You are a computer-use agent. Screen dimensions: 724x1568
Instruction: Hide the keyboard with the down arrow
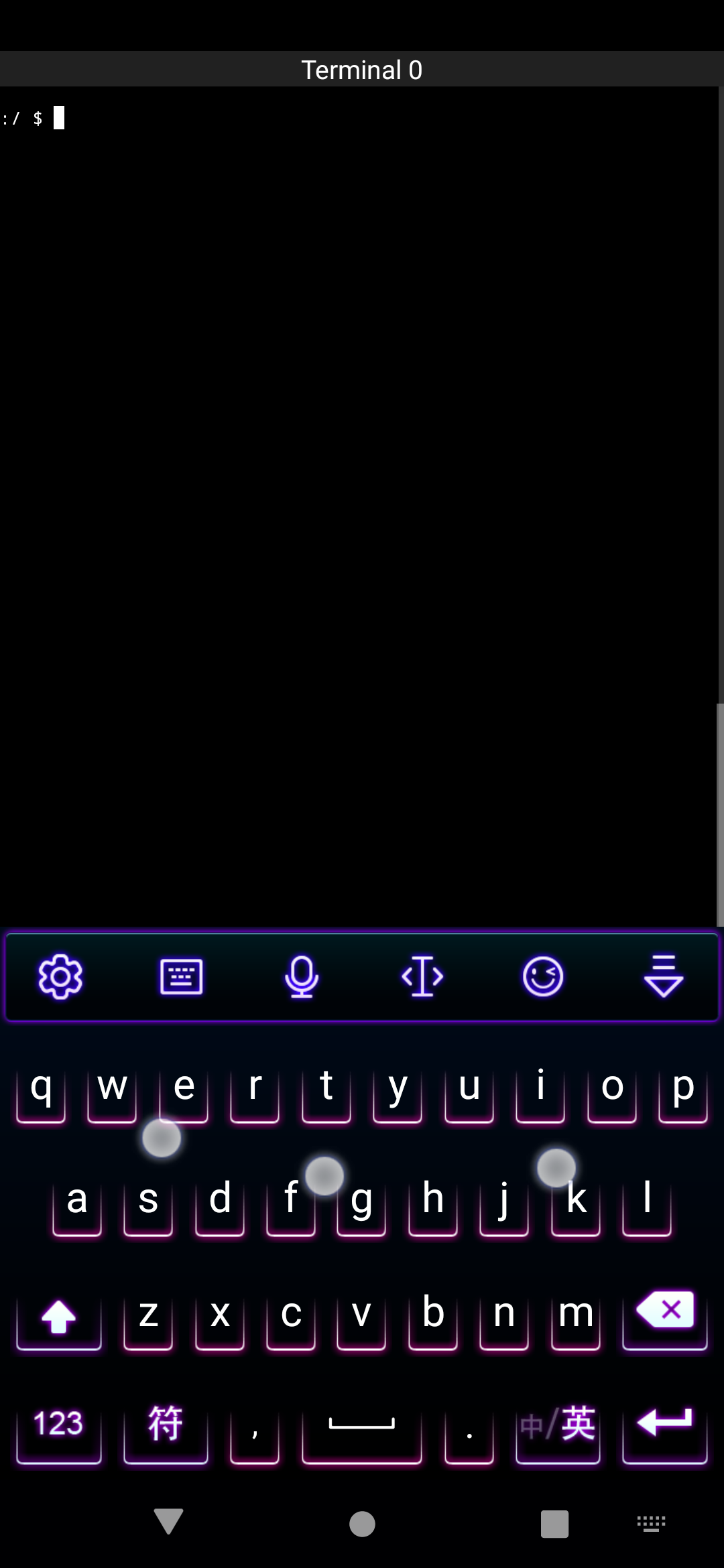664,976
